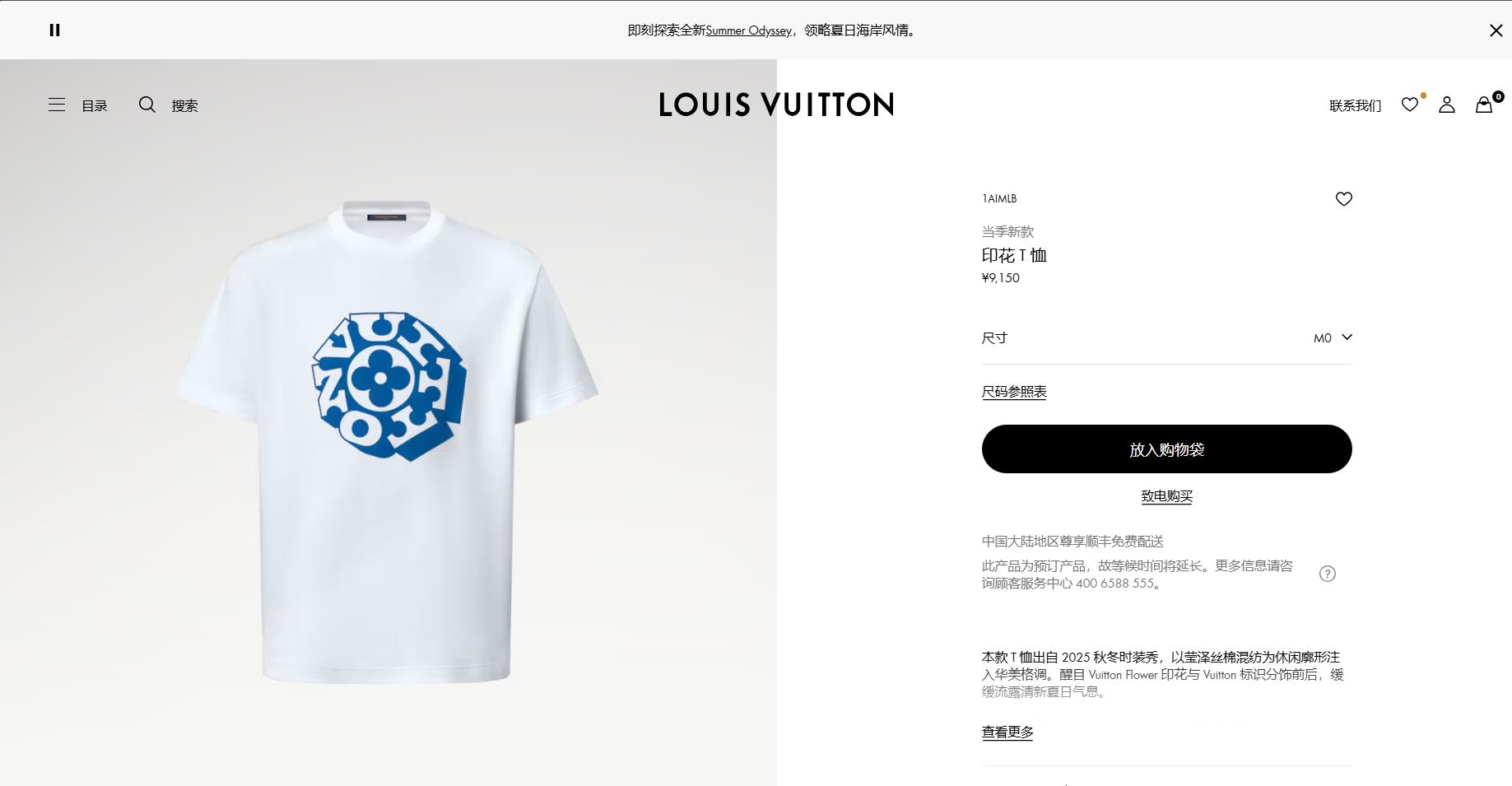The image size is (1512, 786).
Task: Open 搜索 search
Action: coord(169,105)
